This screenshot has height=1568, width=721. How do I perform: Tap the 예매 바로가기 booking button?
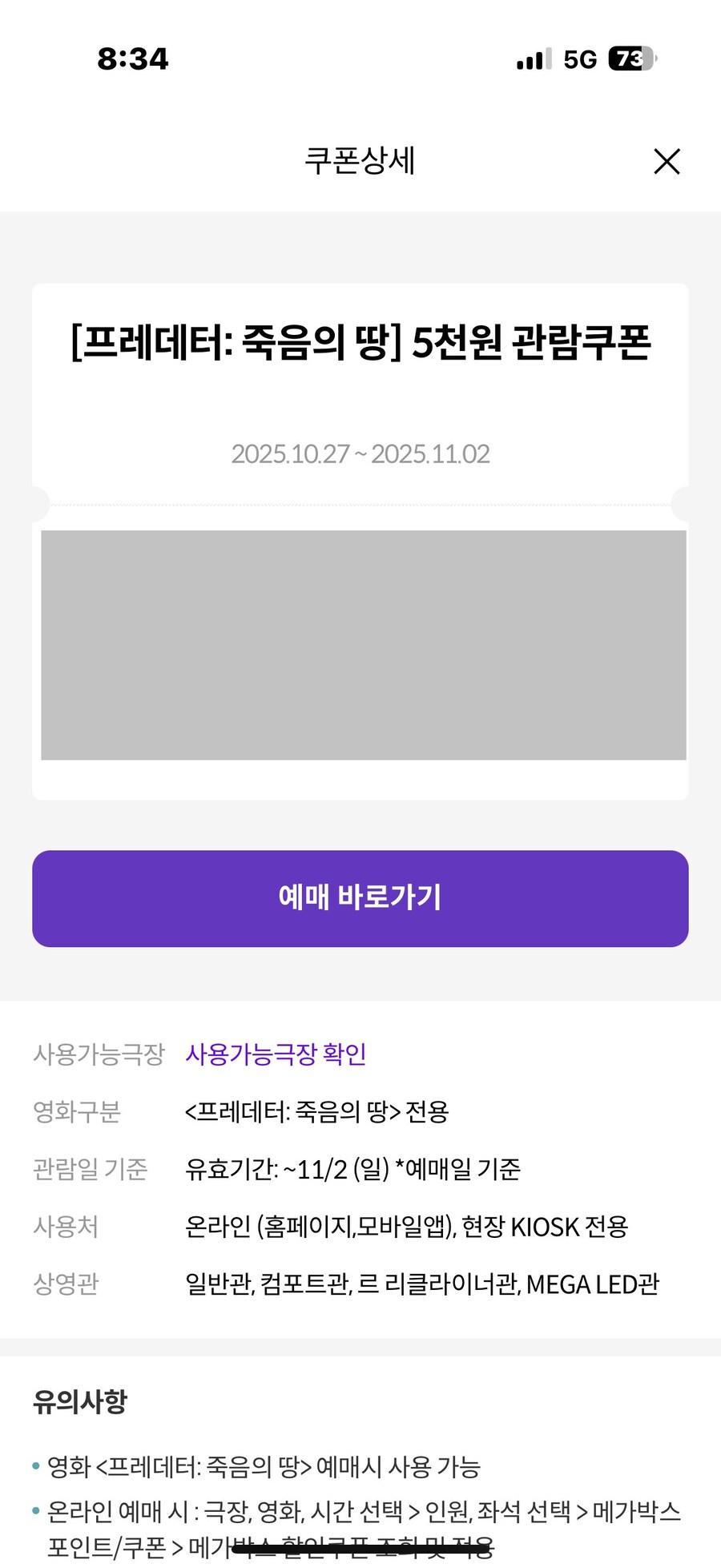pyautogui.click(x=360, y=898)
